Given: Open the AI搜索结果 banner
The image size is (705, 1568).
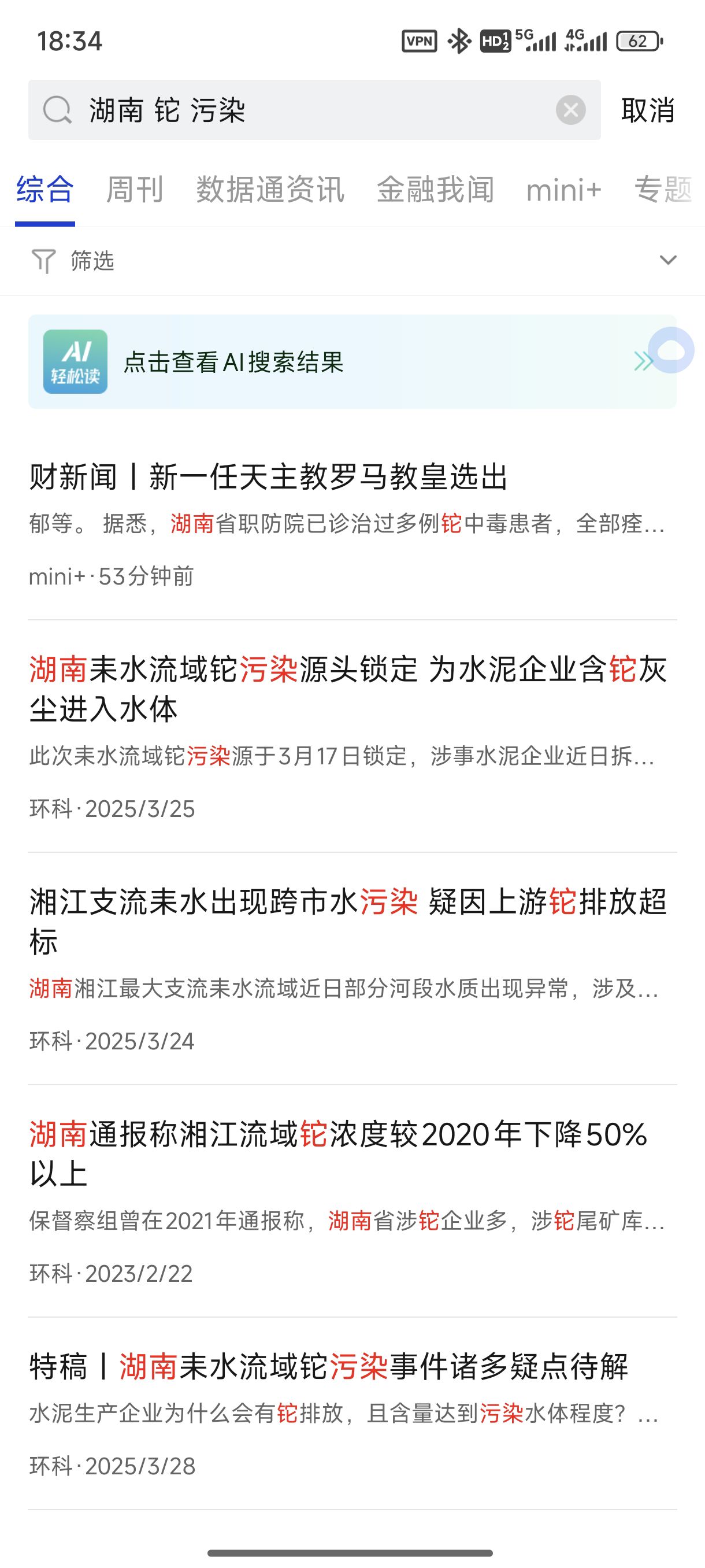Looking at the screenshot, I should click(x=352, y=361).
